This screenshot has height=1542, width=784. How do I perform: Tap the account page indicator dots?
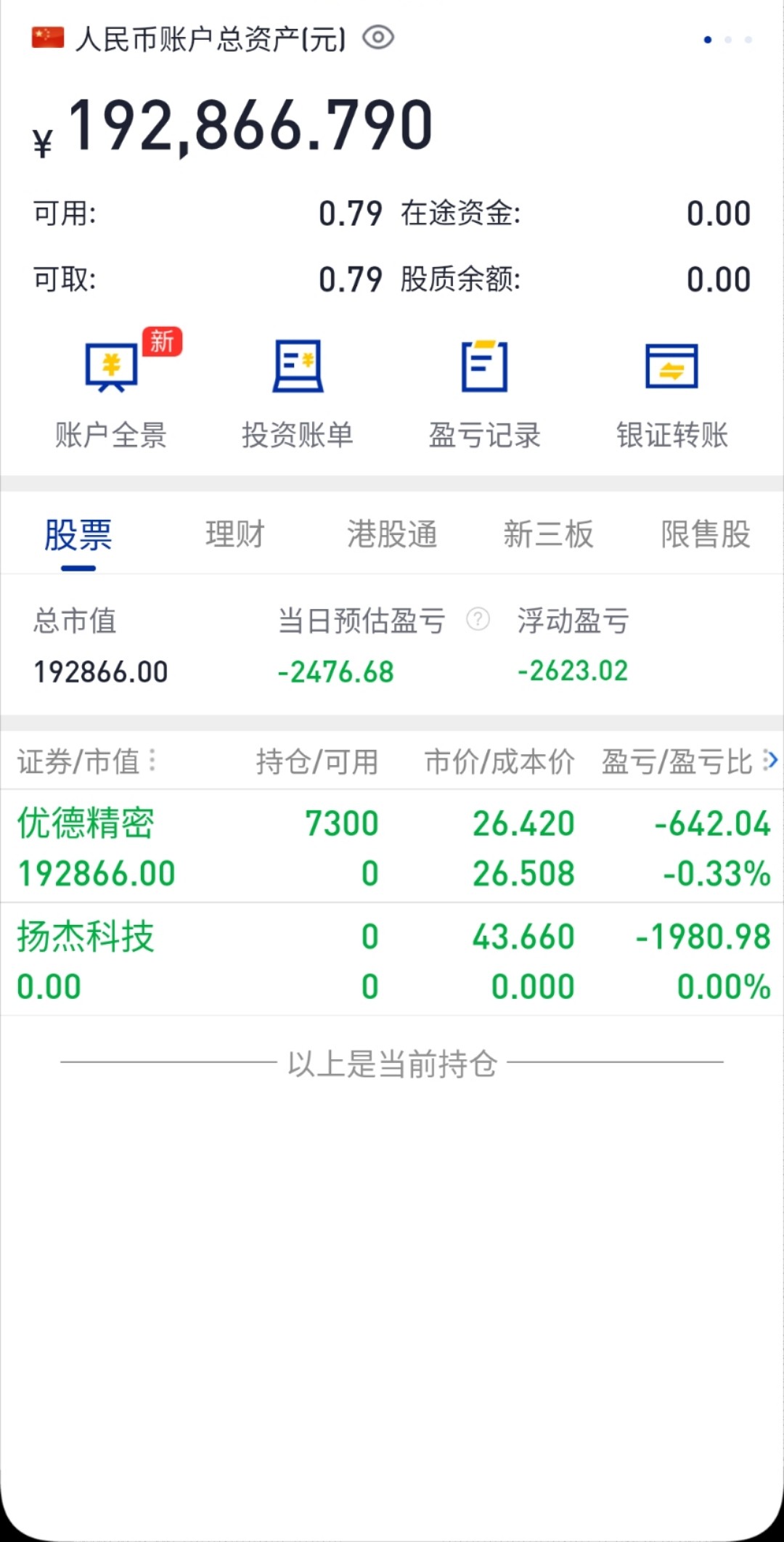tap(727, 39)
